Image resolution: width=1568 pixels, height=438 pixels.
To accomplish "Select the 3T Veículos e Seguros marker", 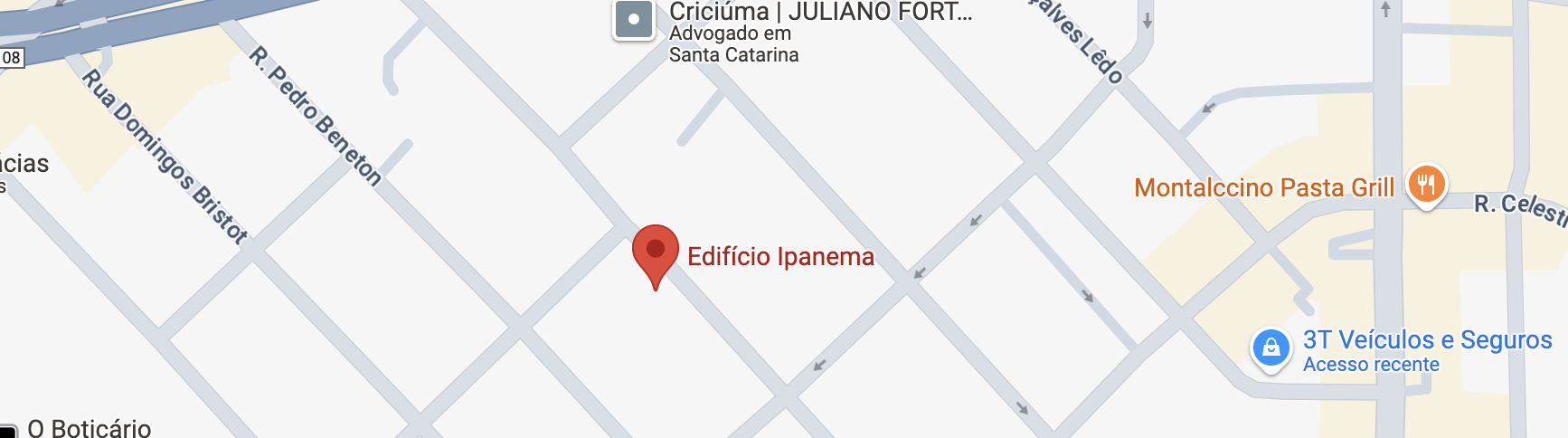I will click(x=1270, y=348).
